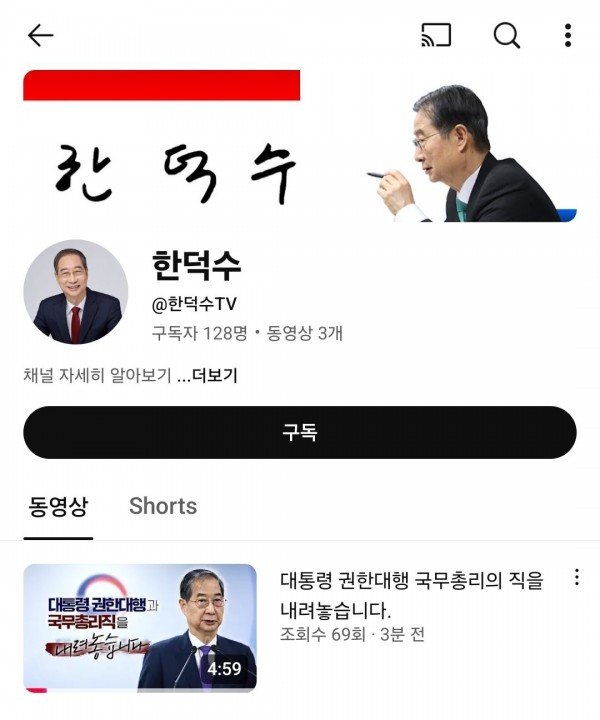Open the top overflow menu
Screen dimensions: 600x720
click(x=567, y=36)
